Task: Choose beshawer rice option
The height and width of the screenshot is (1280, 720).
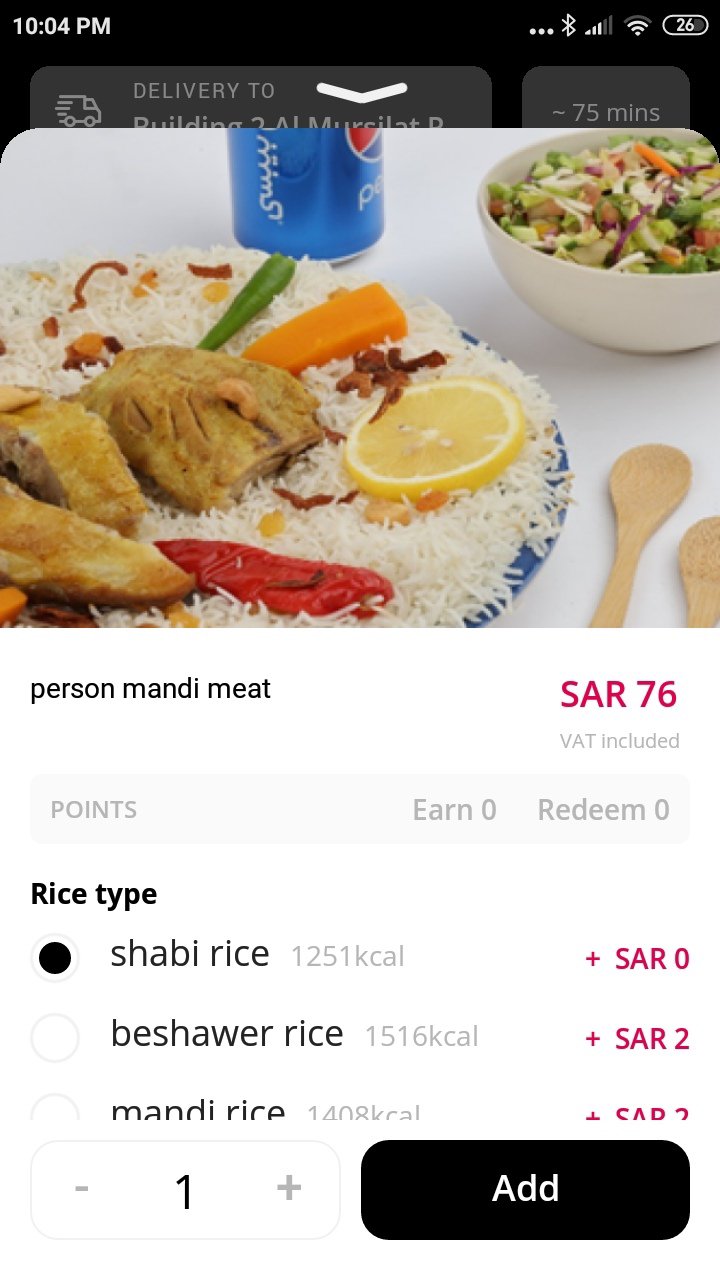Action: coord(55,1037)
